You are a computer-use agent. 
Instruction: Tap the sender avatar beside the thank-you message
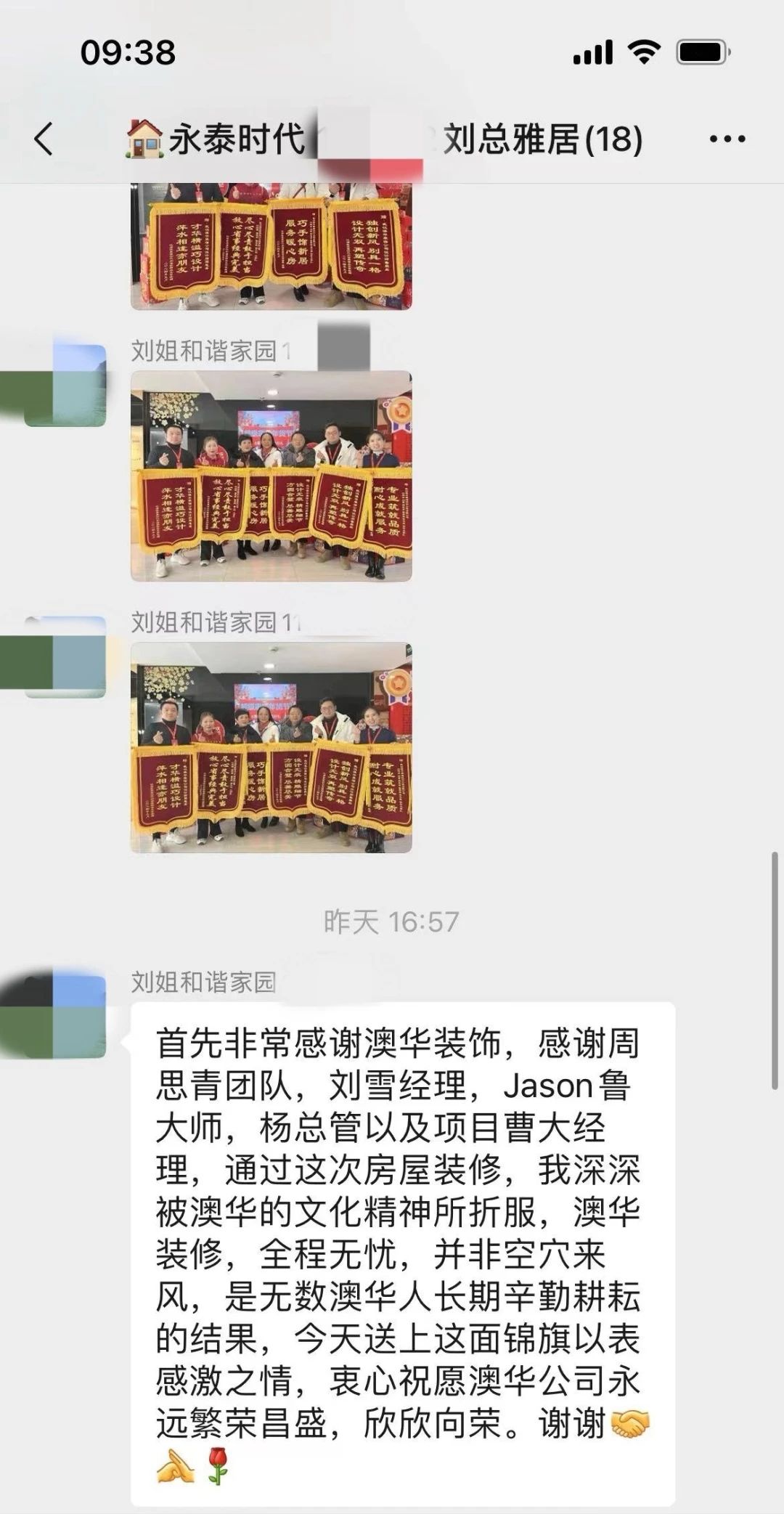[64, 1016]
